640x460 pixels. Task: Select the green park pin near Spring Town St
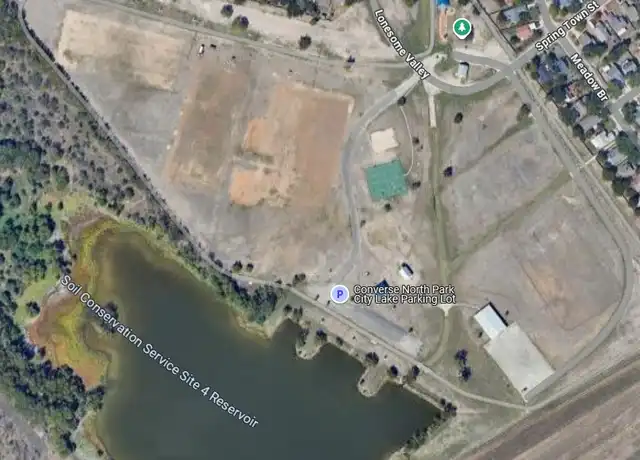tap(461, 28)
